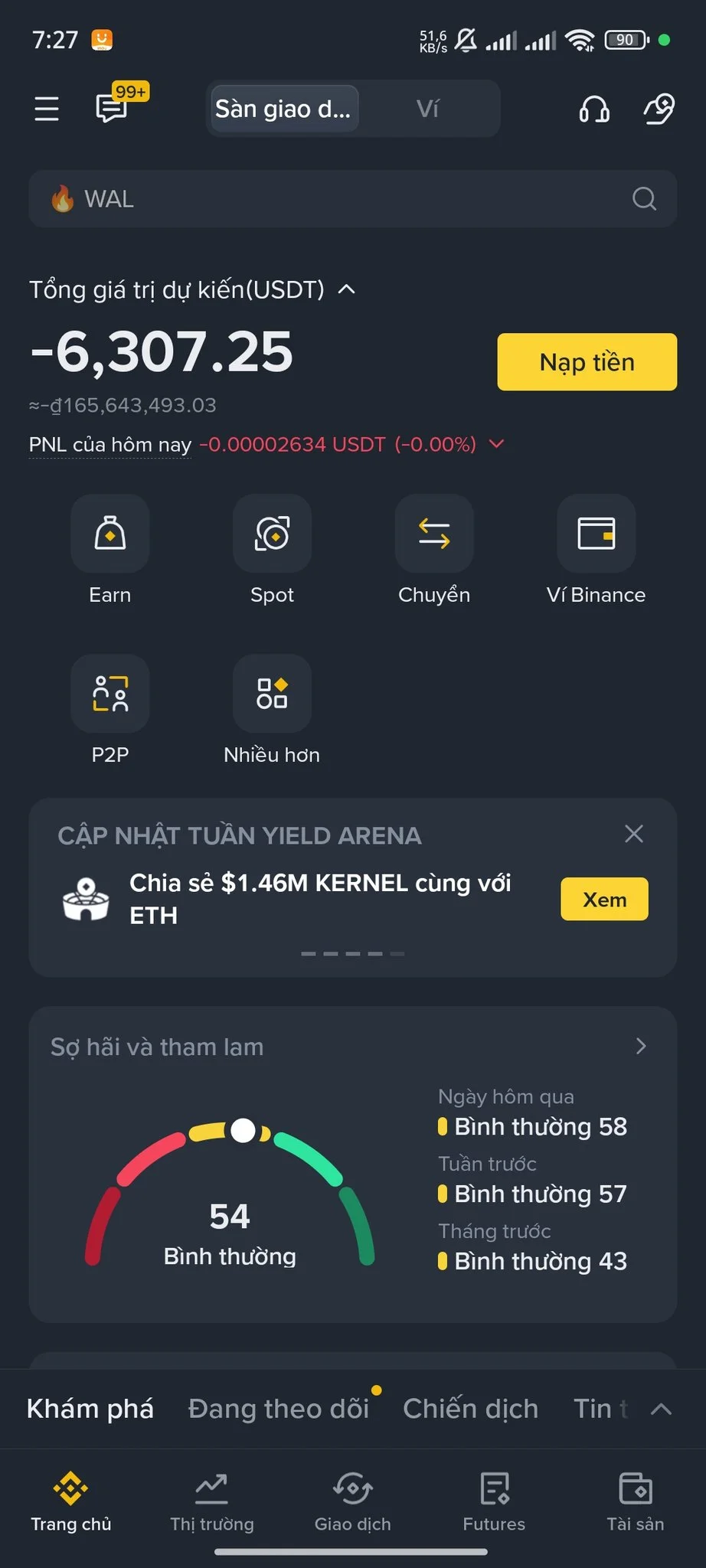This screenshot has height=1568, width=706.
Task: Open customer support headset icon
Action: point(593,109)
